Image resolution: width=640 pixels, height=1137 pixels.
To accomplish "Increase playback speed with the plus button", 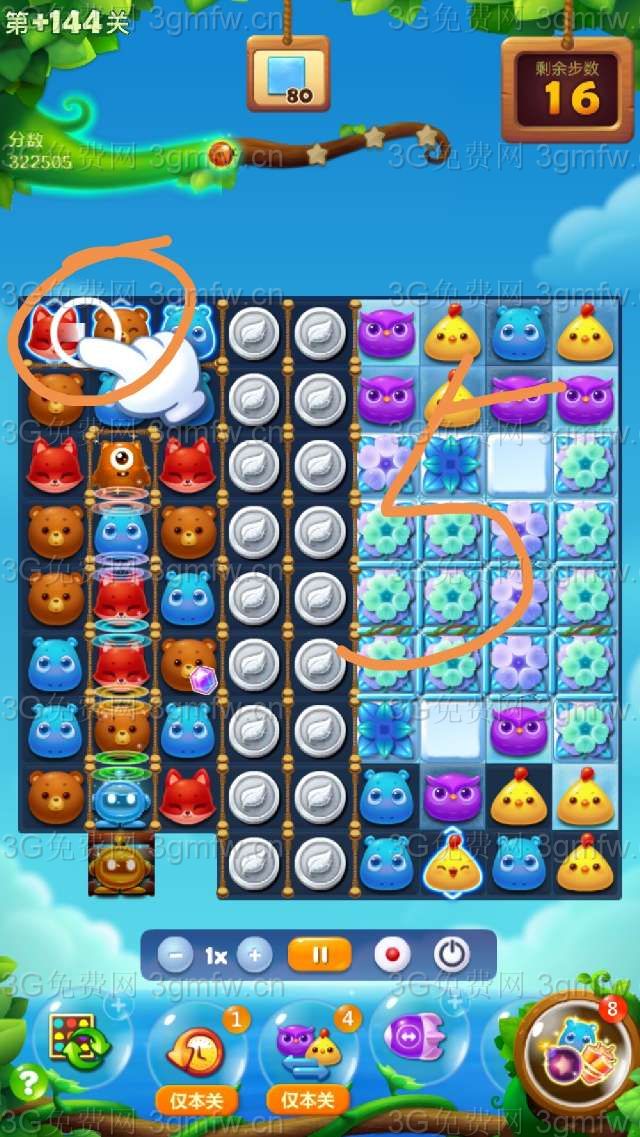I will [x=254, y=955].
